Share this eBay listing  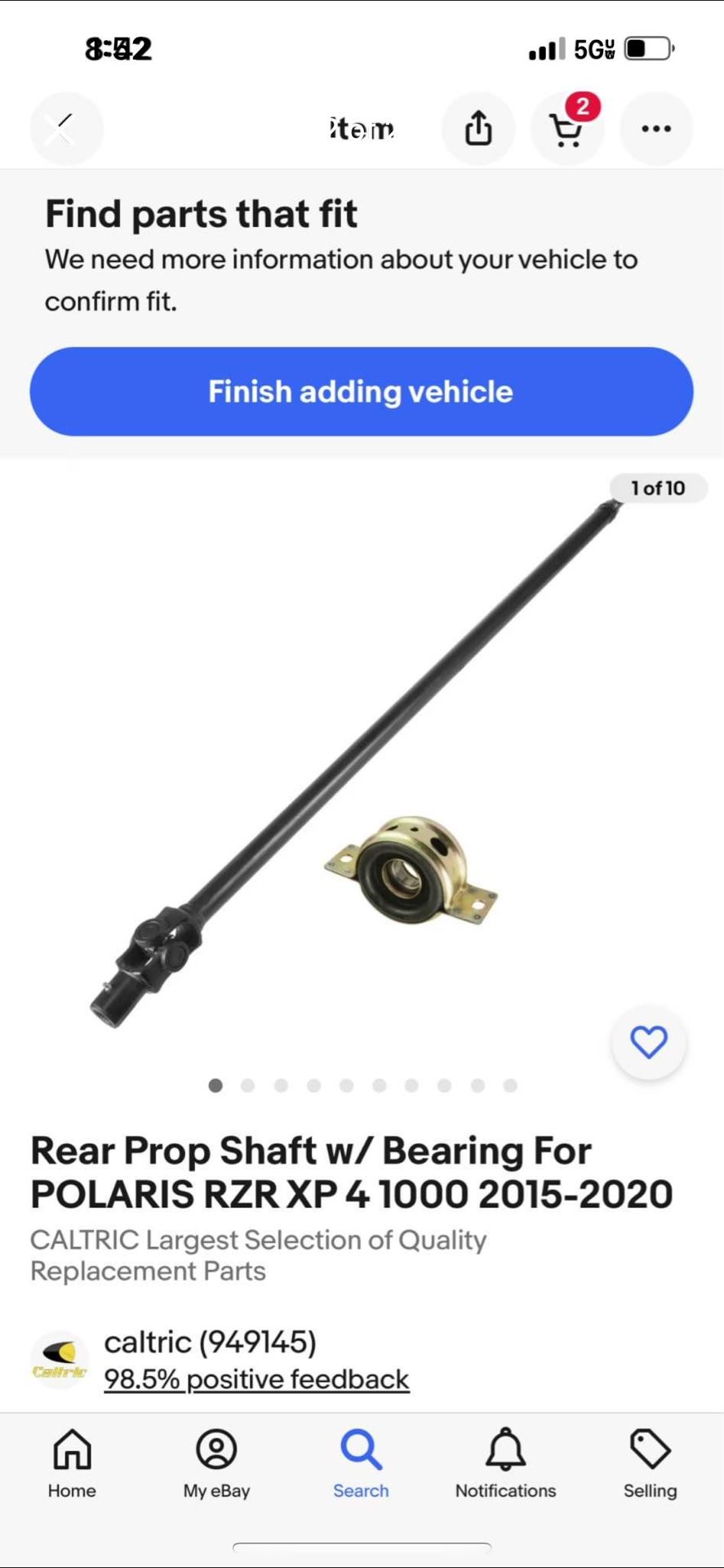tap(478, 129)
